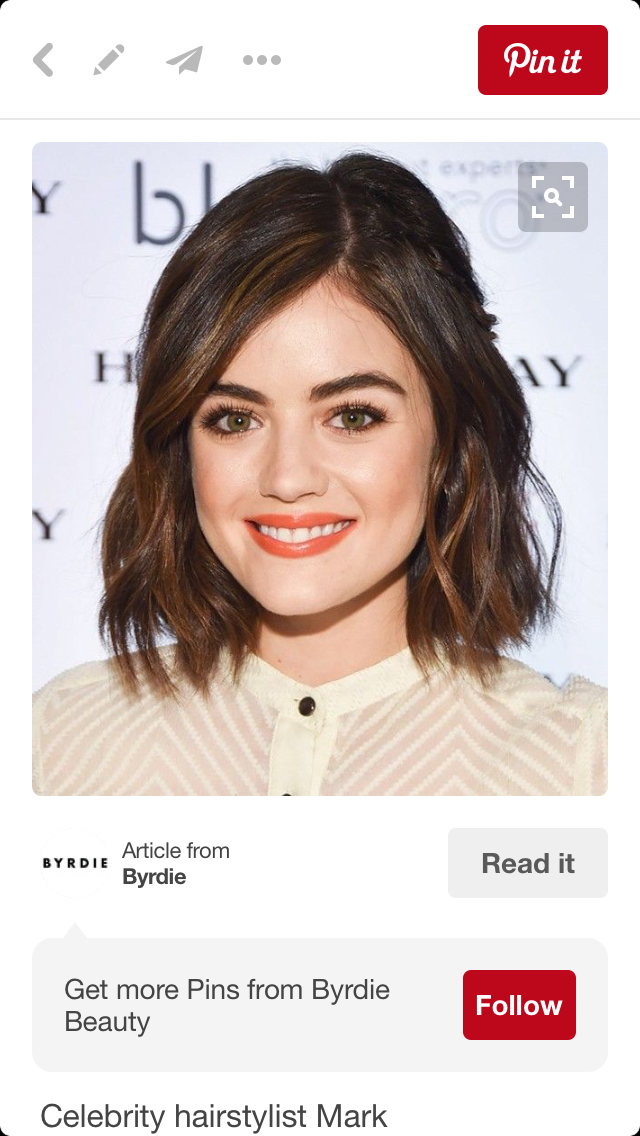Send this pin via paper plane icon

coord(184,60)
